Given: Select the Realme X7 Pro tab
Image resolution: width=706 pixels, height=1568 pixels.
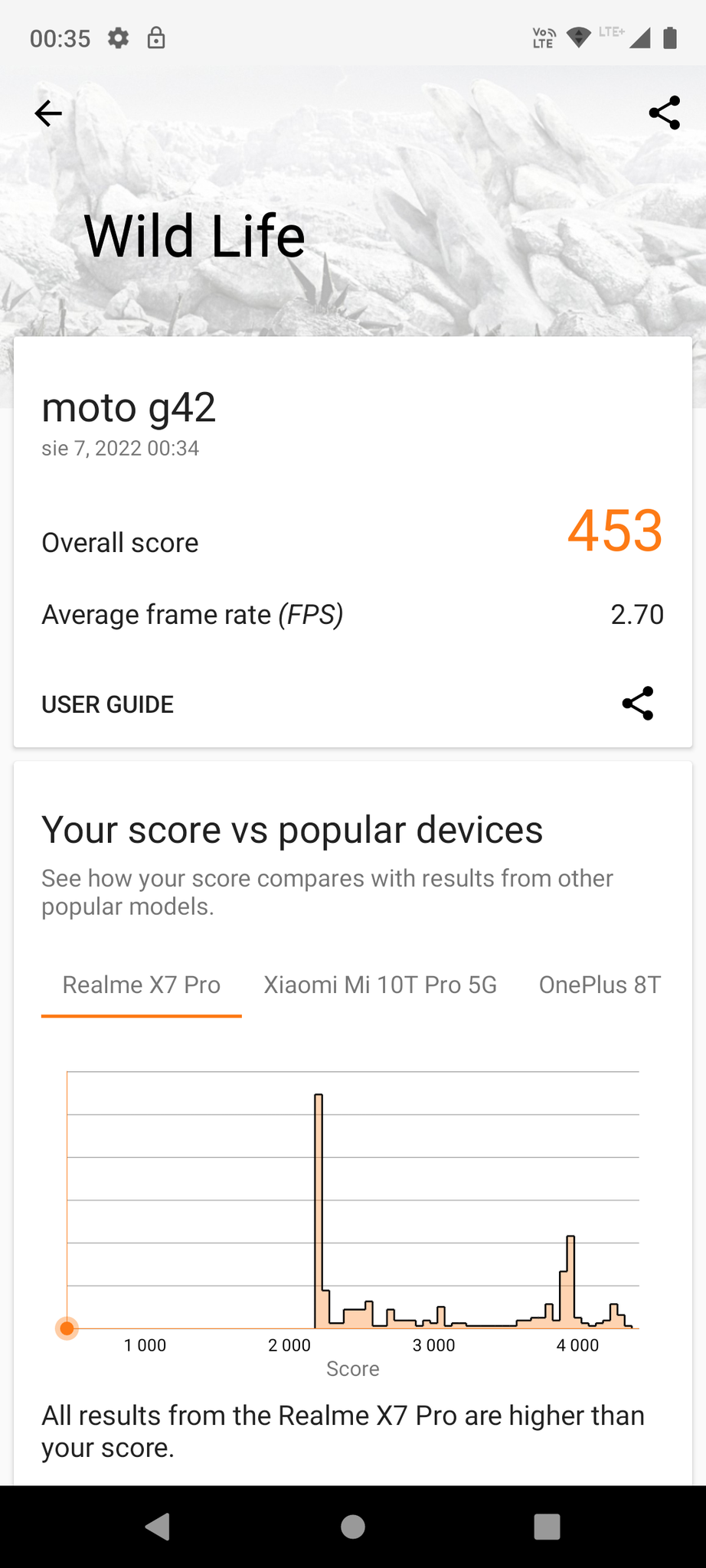Looking at the screenshot, I should pos(142,985).
